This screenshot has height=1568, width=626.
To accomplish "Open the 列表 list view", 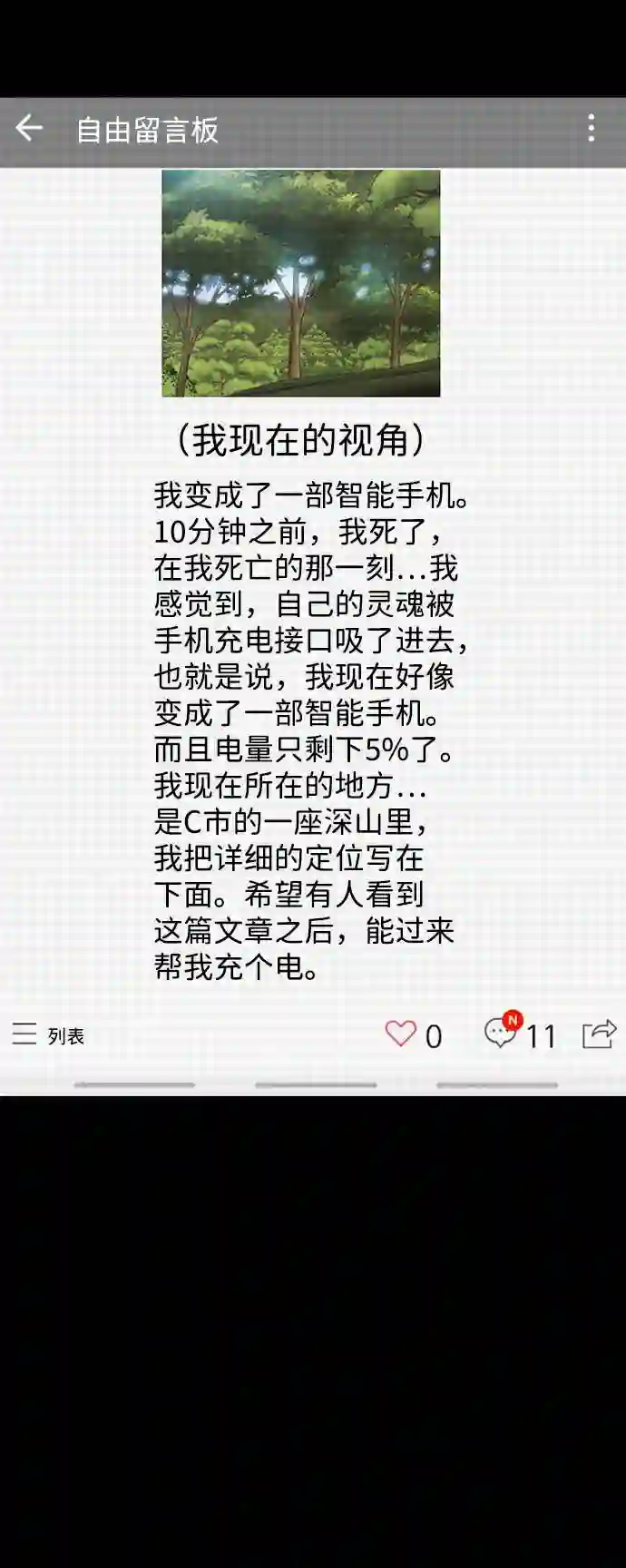I will [x=48, y=1035].
